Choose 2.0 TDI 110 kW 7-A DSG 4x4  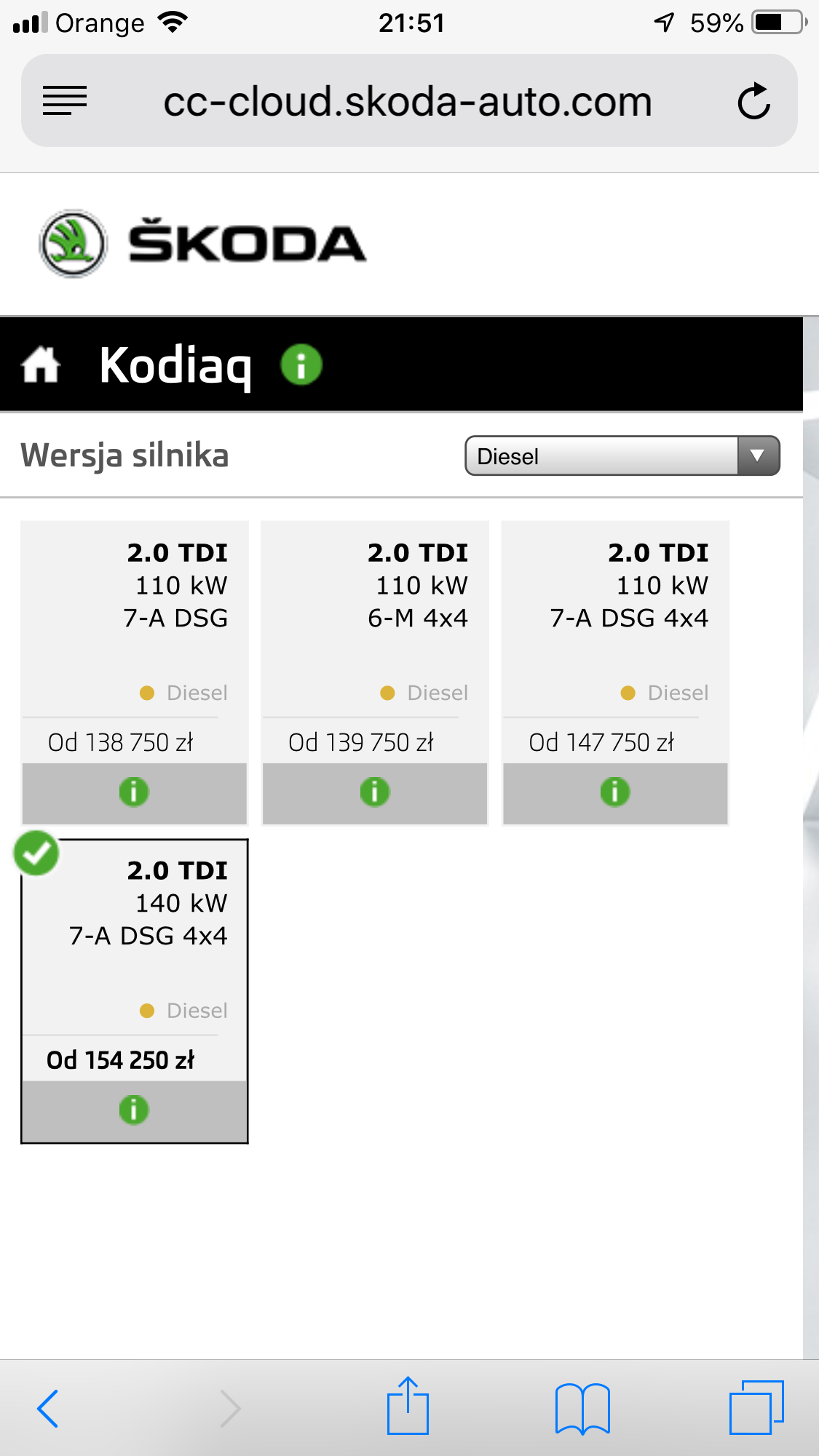(x=615, y=618)
